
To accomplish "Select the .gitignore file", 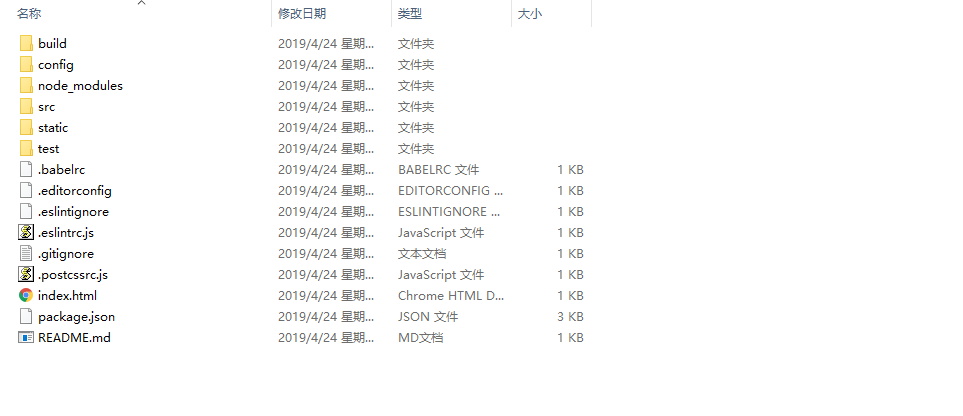I will [65, 254].
